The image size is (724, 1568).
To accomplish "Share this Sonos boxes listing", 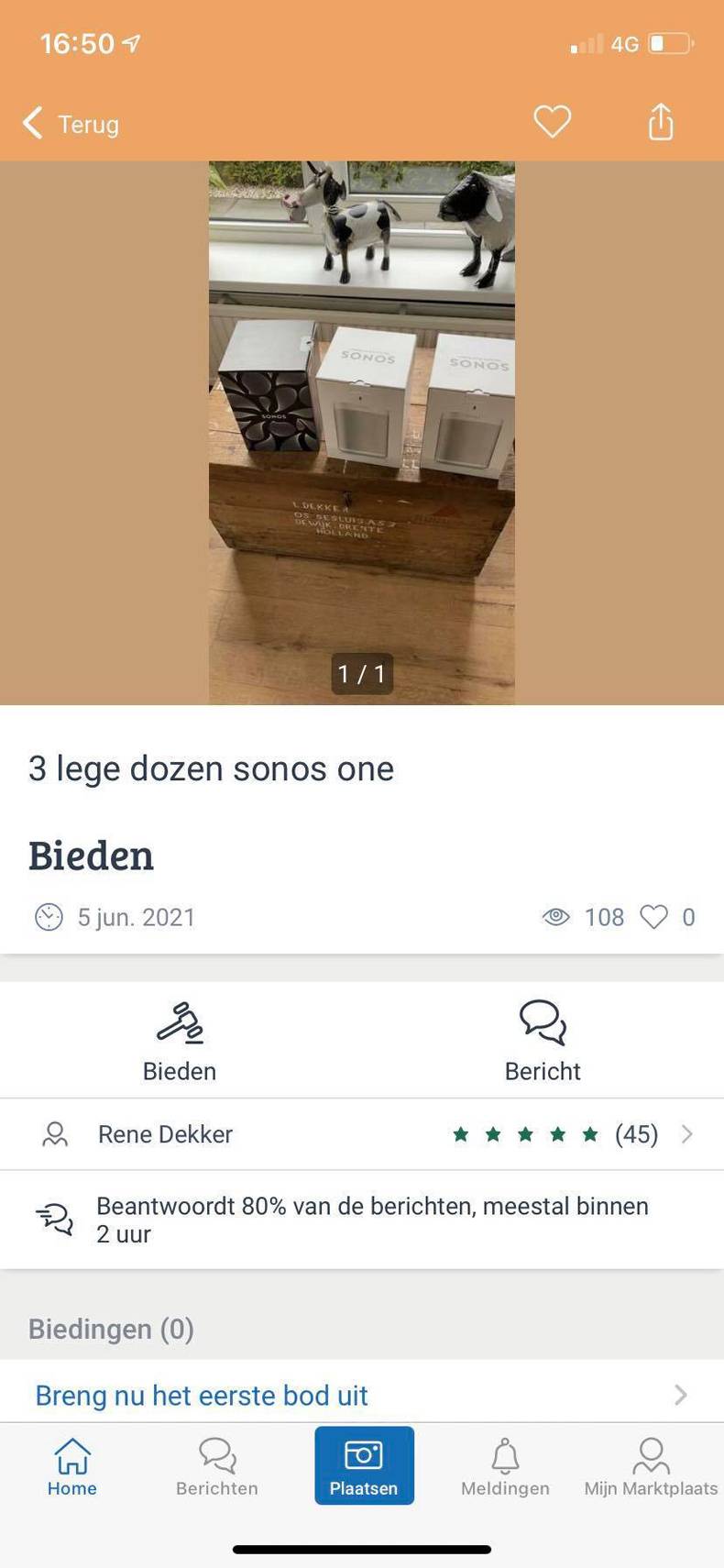I will click(660, 122).
